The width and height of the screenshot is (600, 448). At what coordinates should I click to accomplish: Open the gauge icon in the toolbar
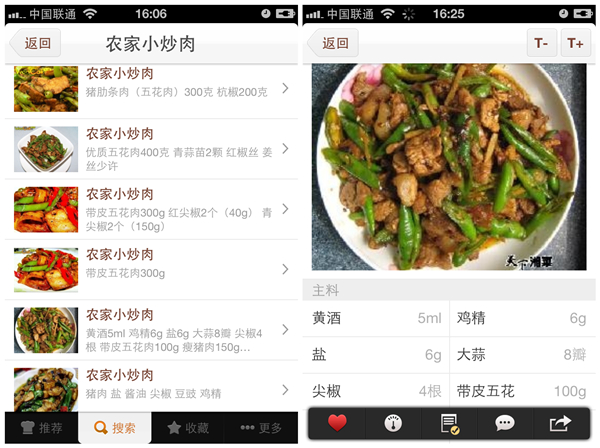pyautogui.click(x=392, y=423)
